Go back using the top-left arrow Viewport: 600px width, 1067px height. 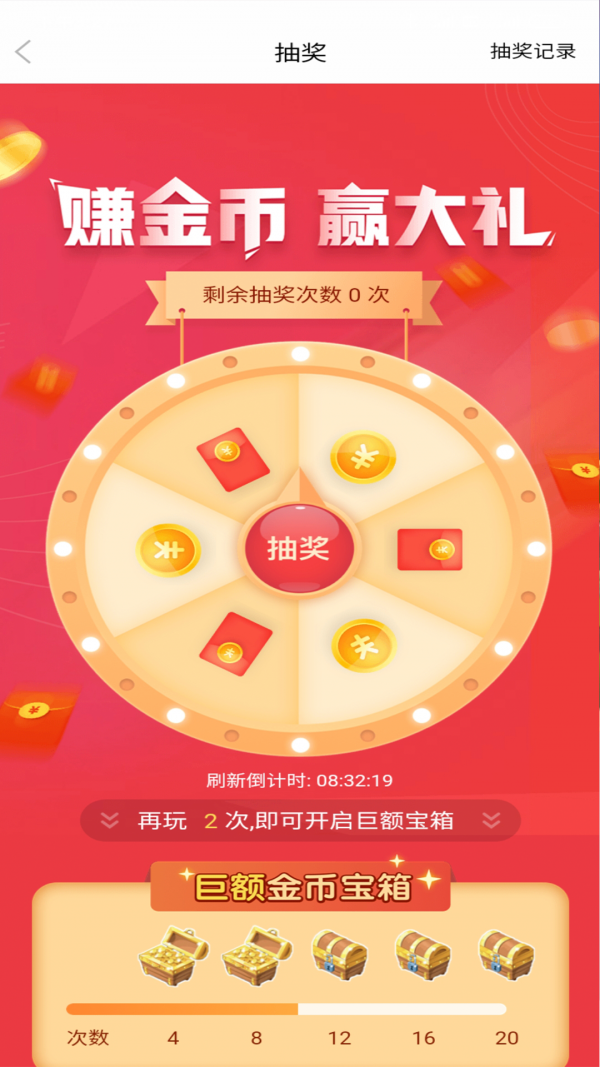[24, 52]
